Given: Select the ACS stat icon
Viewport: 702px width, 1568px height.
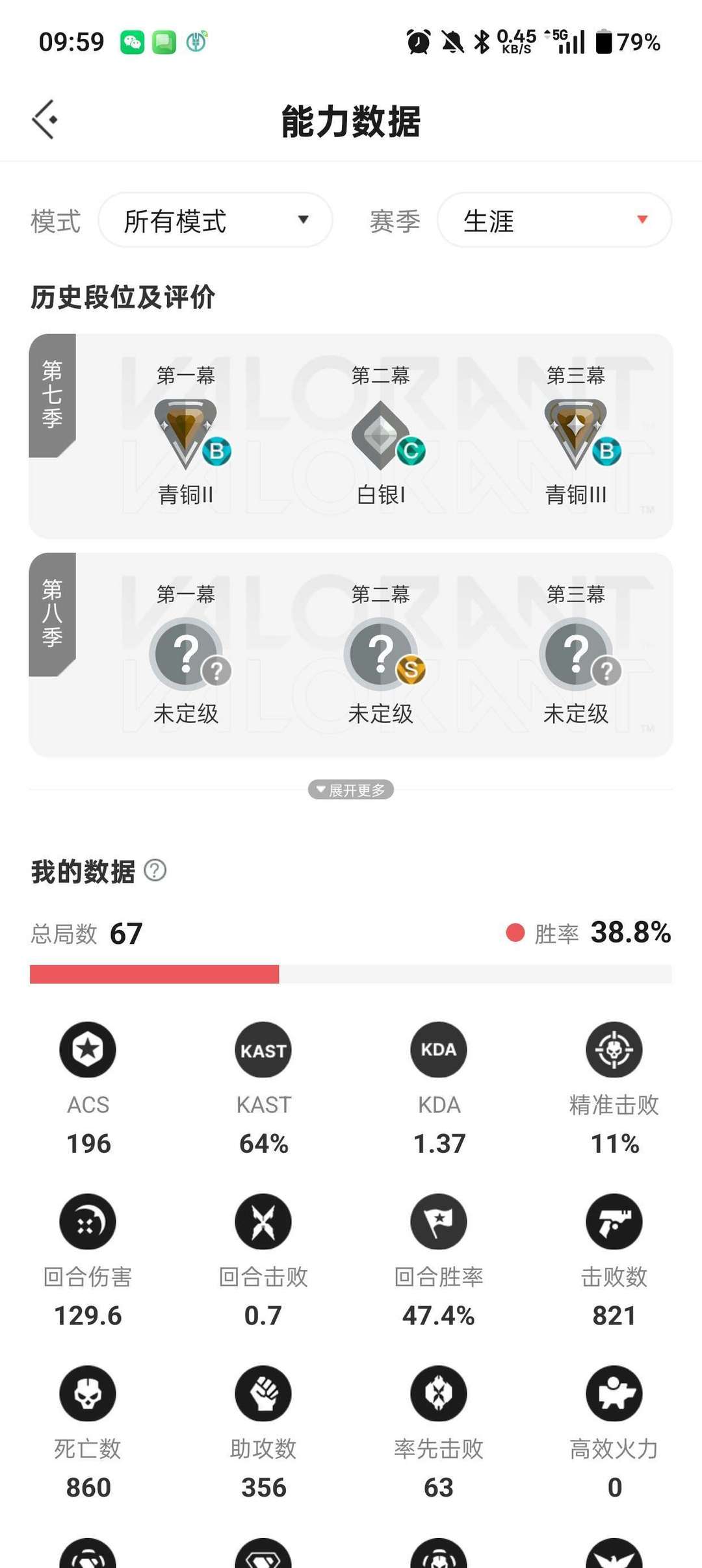Looking at the screenshot, I should 88,1050.
